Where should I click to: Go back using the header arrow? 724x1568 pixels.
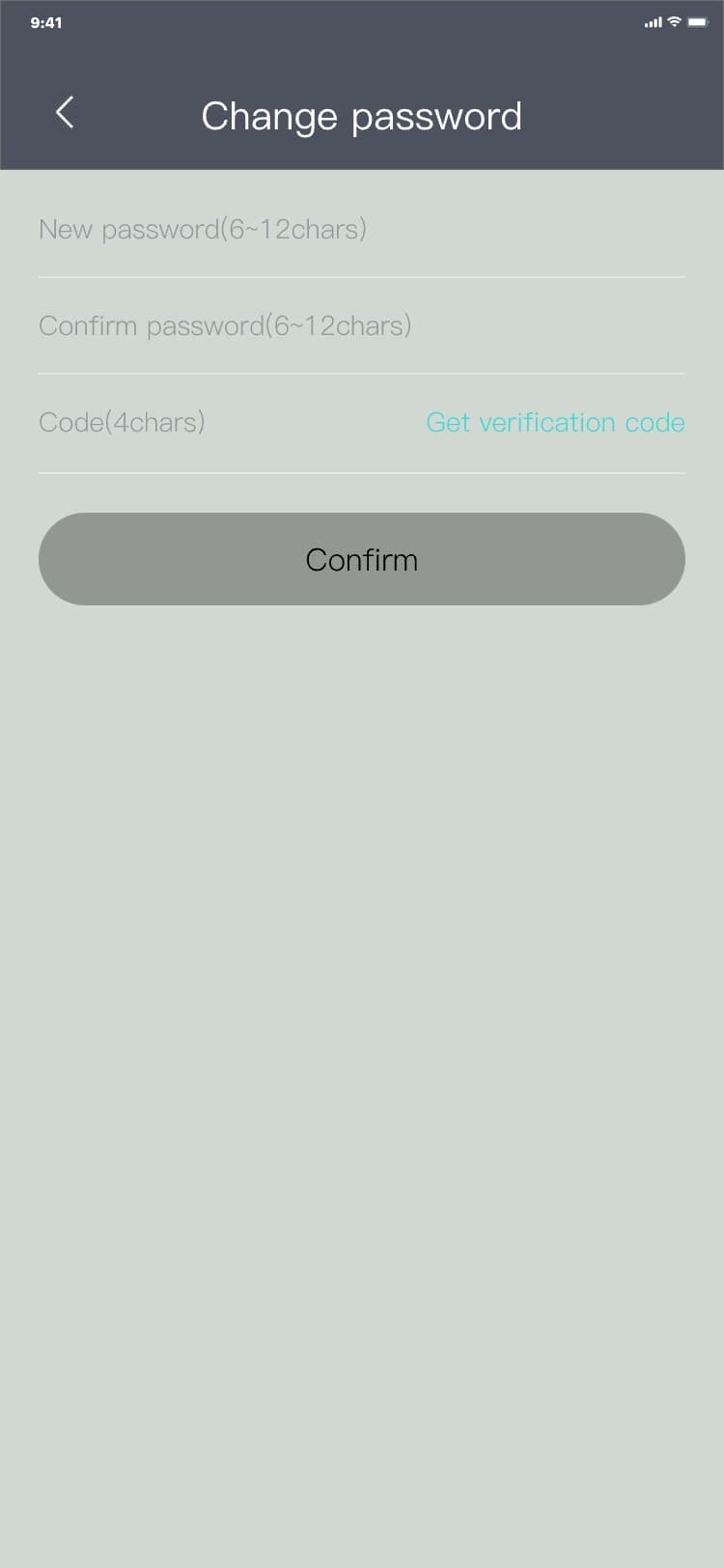coord(65,114)
